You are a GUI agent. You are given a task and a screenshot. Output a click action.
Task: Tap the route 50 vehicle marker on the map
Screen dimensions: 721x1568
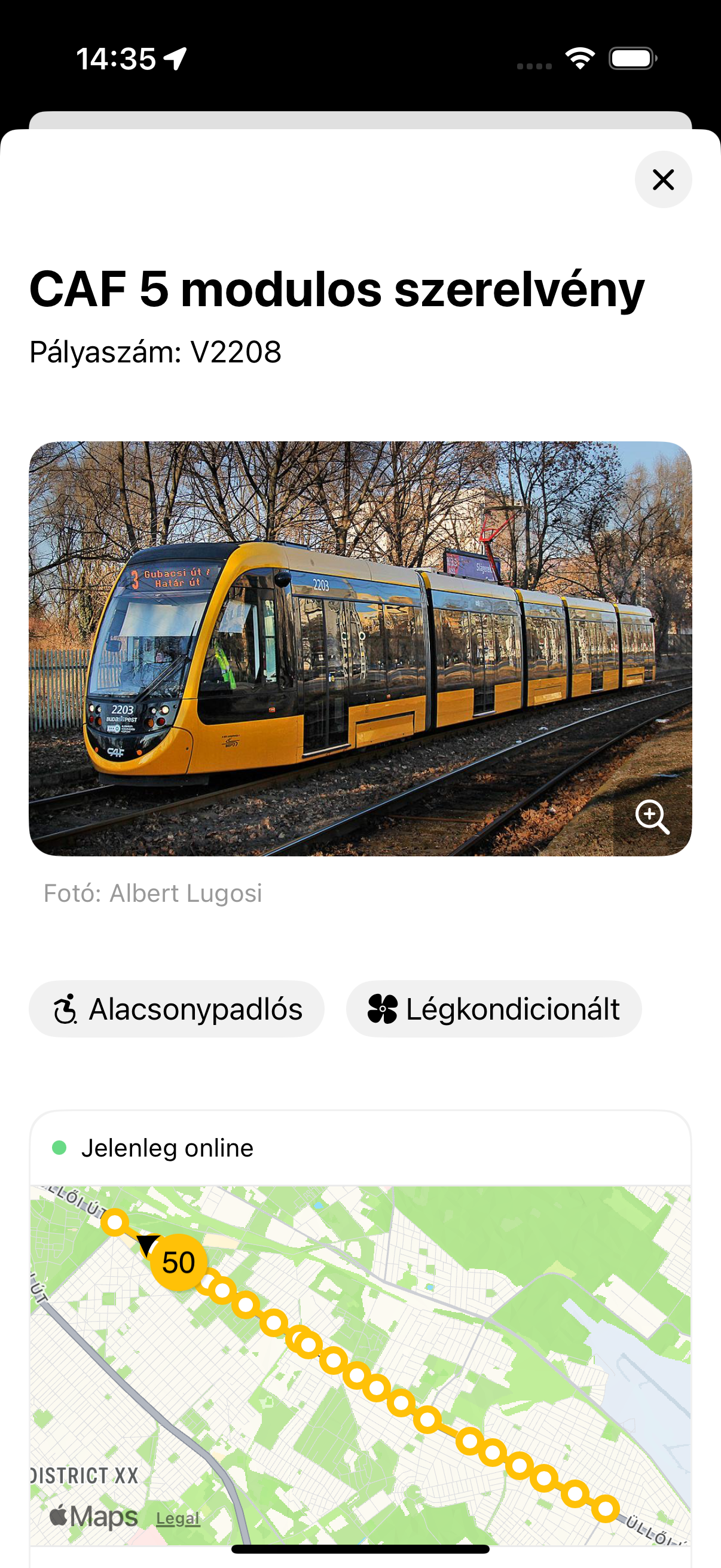pyautogui.click(x=178, y=1262)
